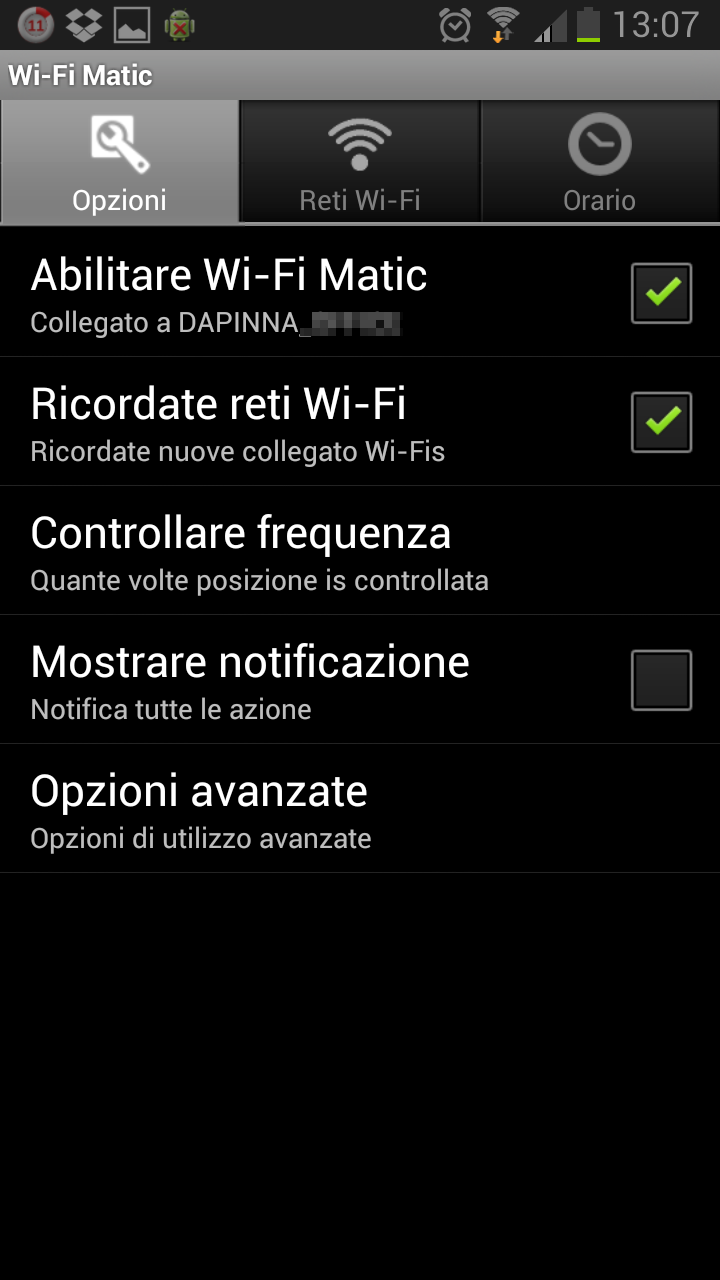This screenshot has width=720, height=1280.
Task: Enable Mostrare notificazione
Action: click(x=661, y=680)
